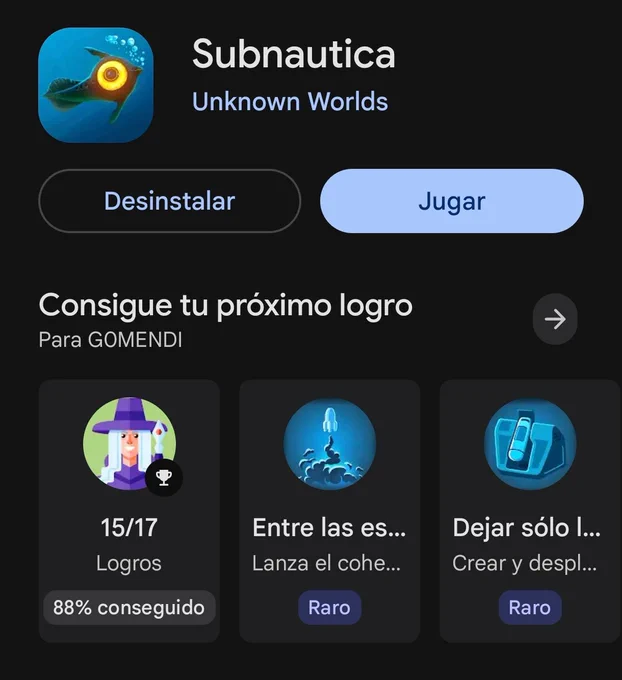View the "Dejar sólo l..." achievement card
622x680 pixels.
530,511
